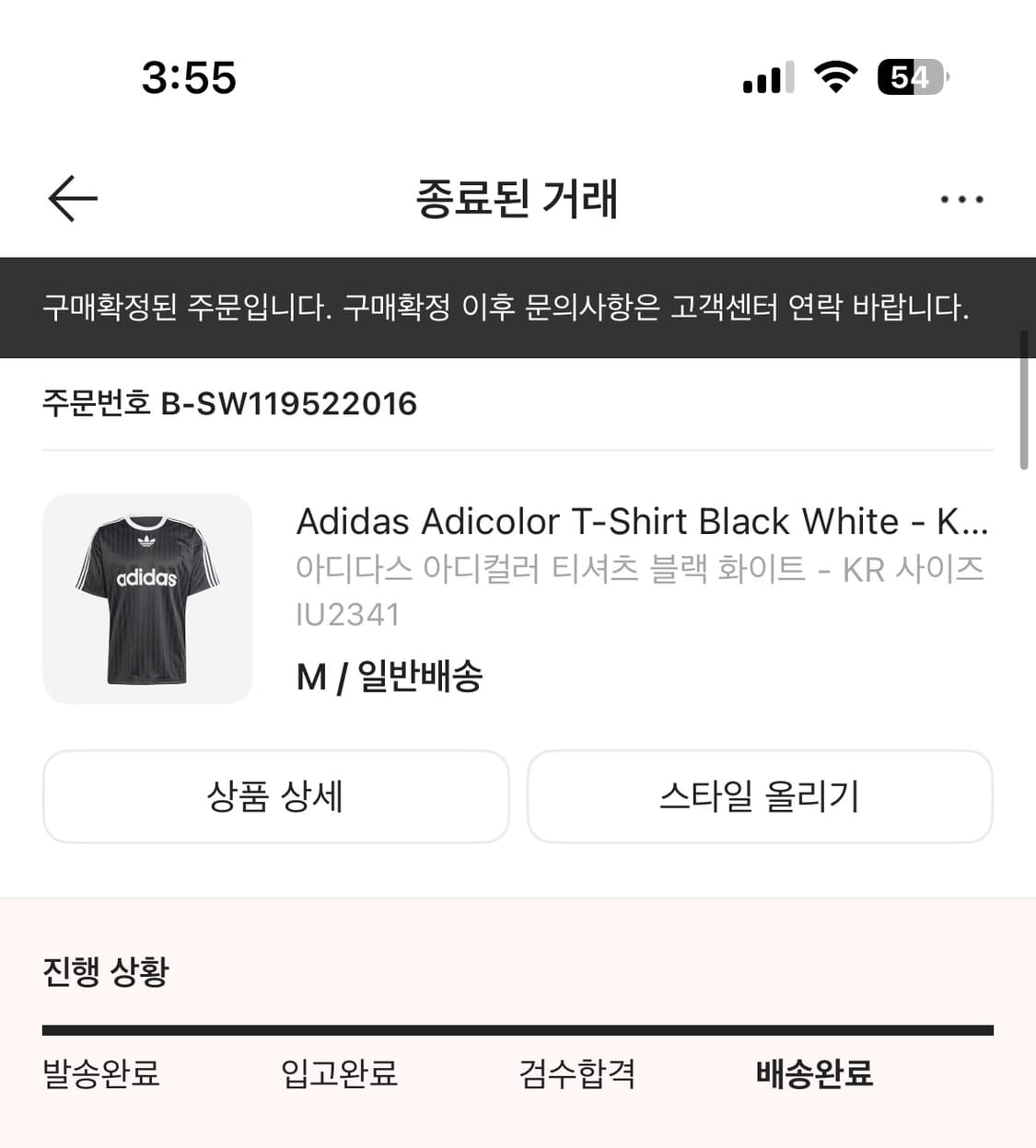
Task: Tap the battery indicator showing 54 percent
Action: 912,77
